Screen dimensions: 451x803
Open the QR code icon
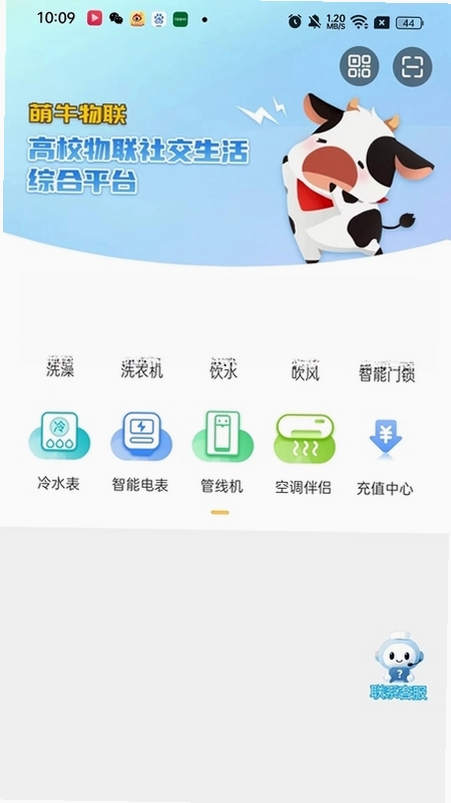coord(359,66)
